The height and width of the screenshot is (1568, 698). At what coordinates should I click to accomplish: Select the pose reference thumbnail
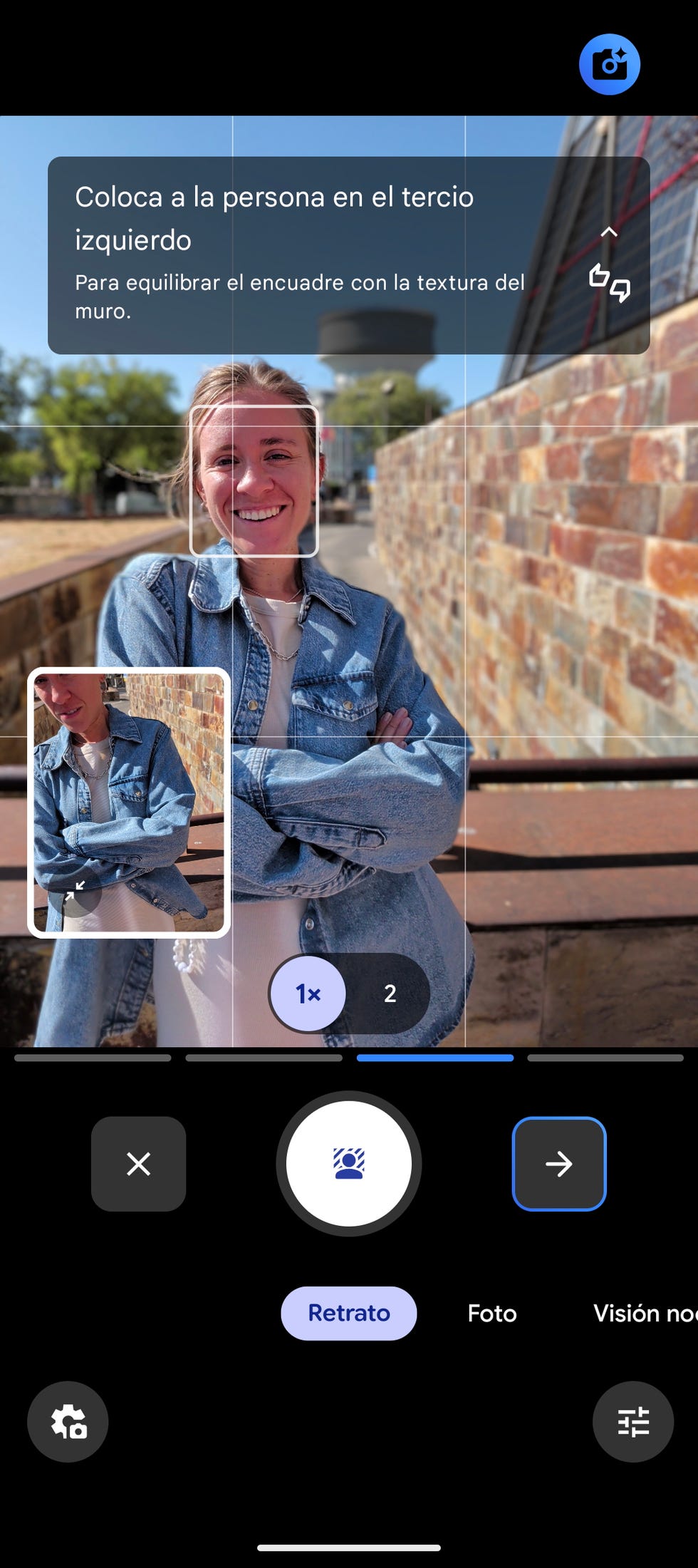coord(130,800)
